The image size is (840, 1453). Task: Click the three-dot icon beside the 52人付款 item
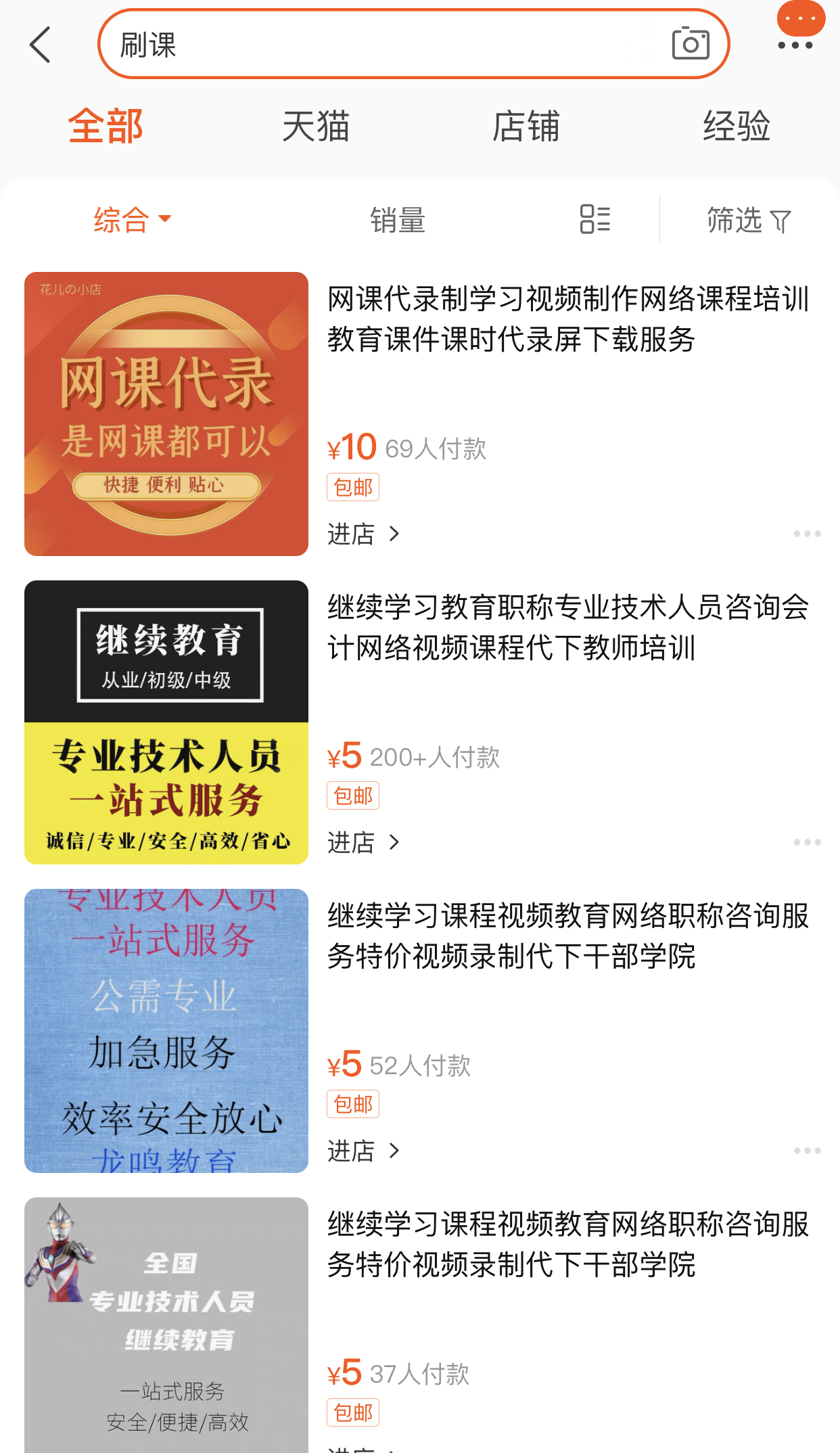(x=808, y=1150)
